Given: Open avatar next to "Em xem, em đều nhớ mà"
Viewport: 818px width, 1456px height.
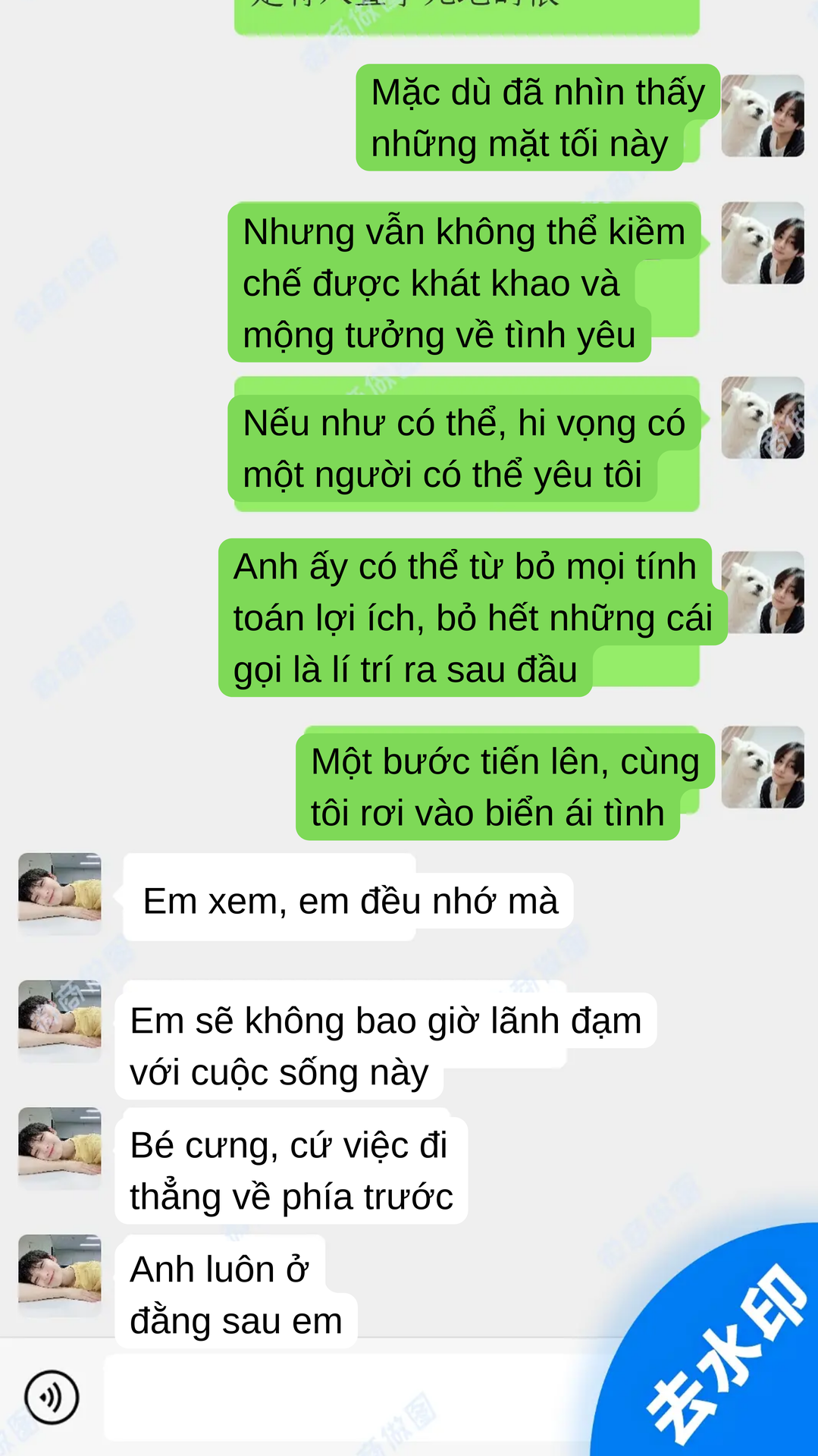Looking at the screenshot, I should (x=60, y=894).
